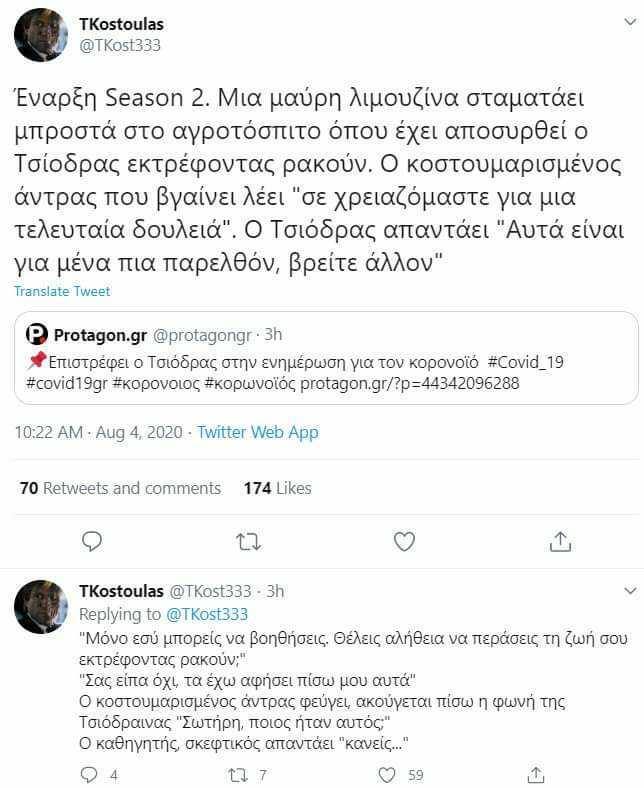Screen dimensions: 644x788
Task: Tap Translate Tweet link
Action: (x=62, y=291)
